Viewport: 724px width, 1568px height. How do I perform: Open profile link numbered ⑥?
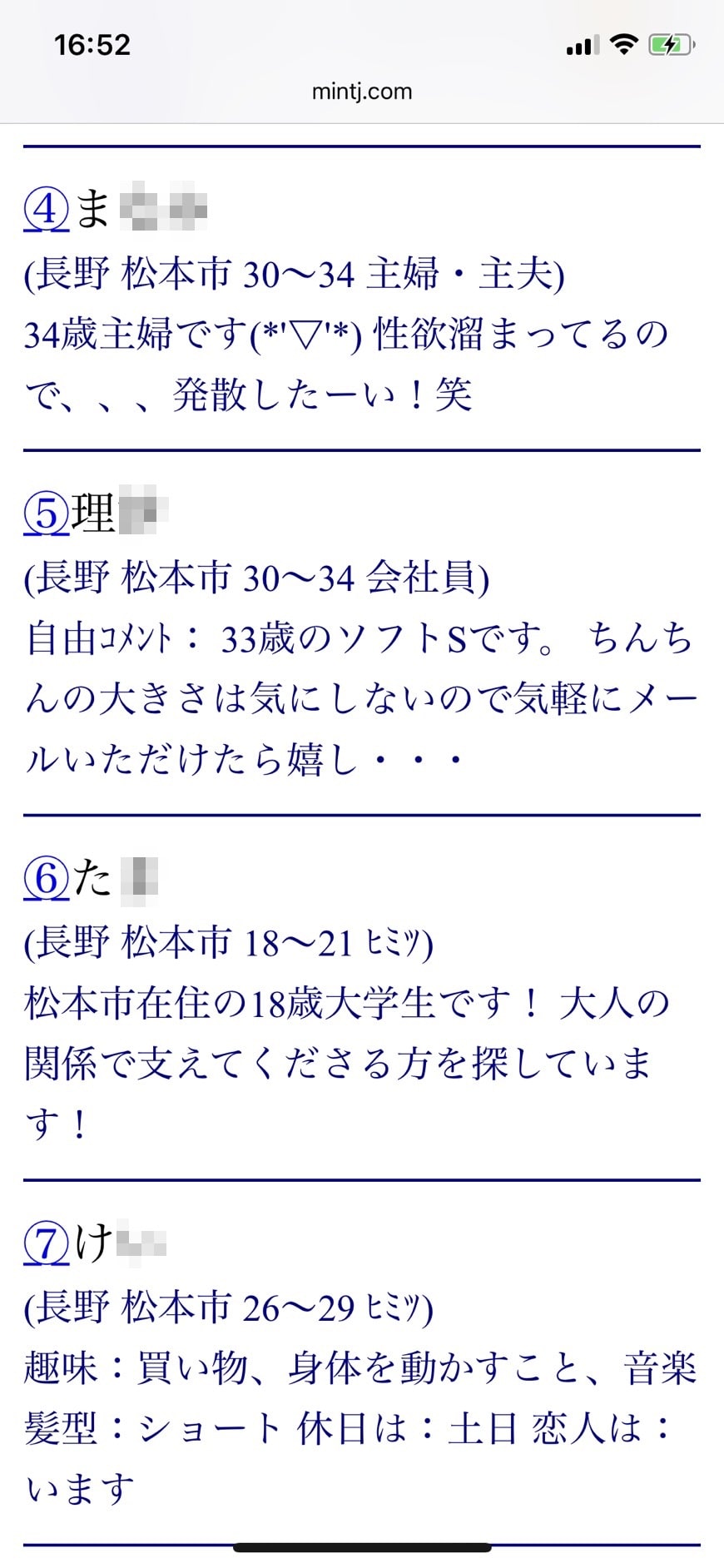click(46, 878)
